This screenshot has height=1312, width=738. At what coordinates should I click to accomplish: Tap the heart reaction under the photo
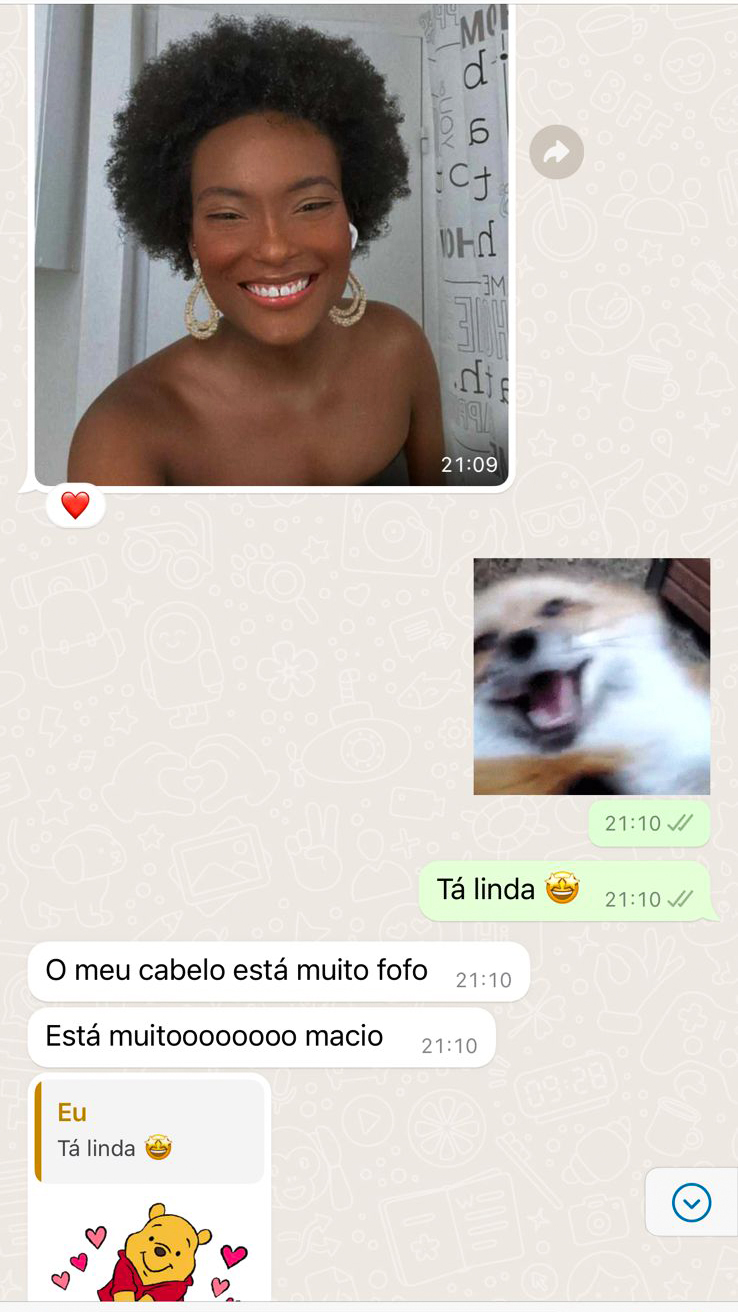point(76,506)
